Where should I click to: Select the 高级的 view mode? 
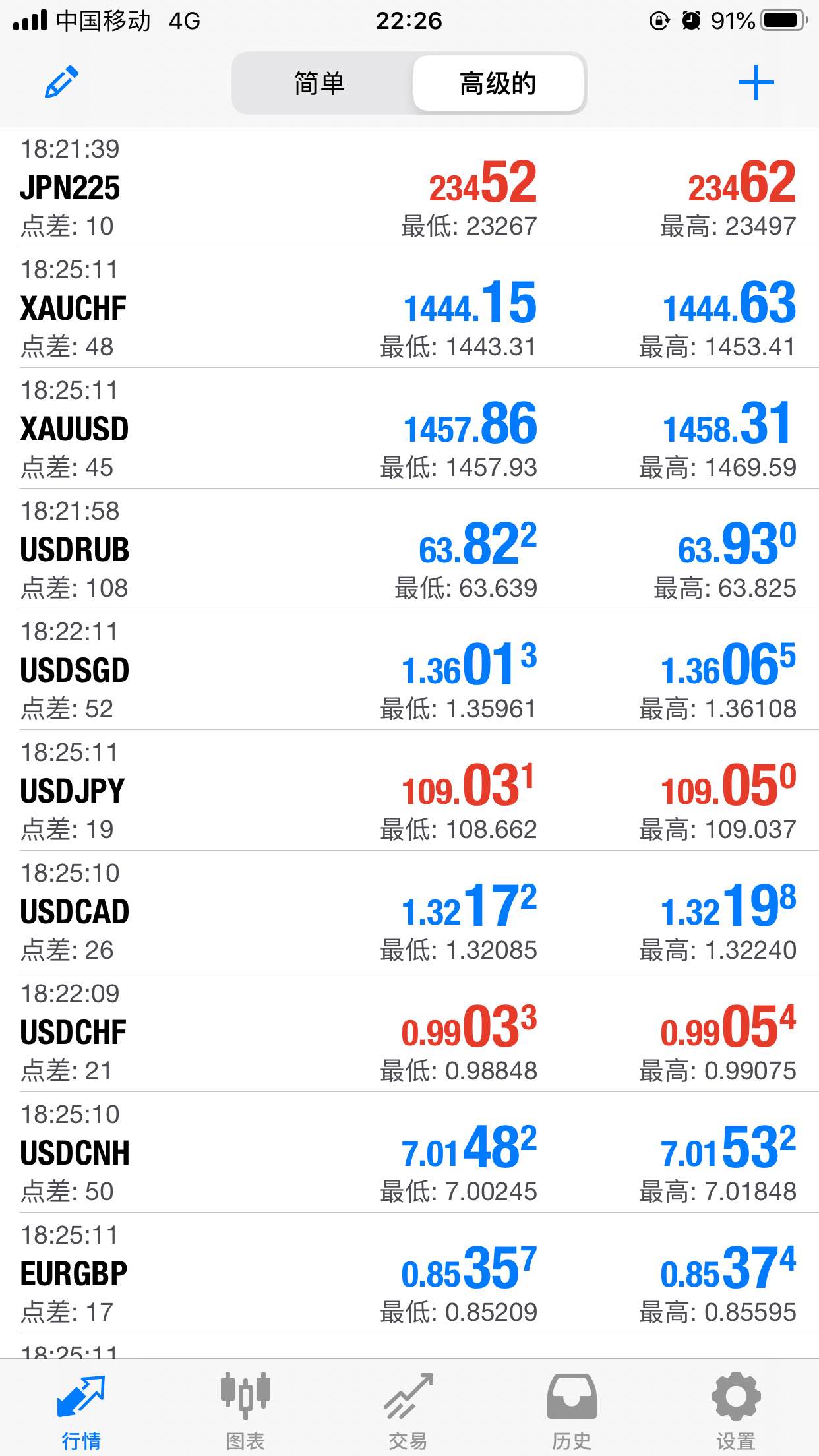pos(498,83)
